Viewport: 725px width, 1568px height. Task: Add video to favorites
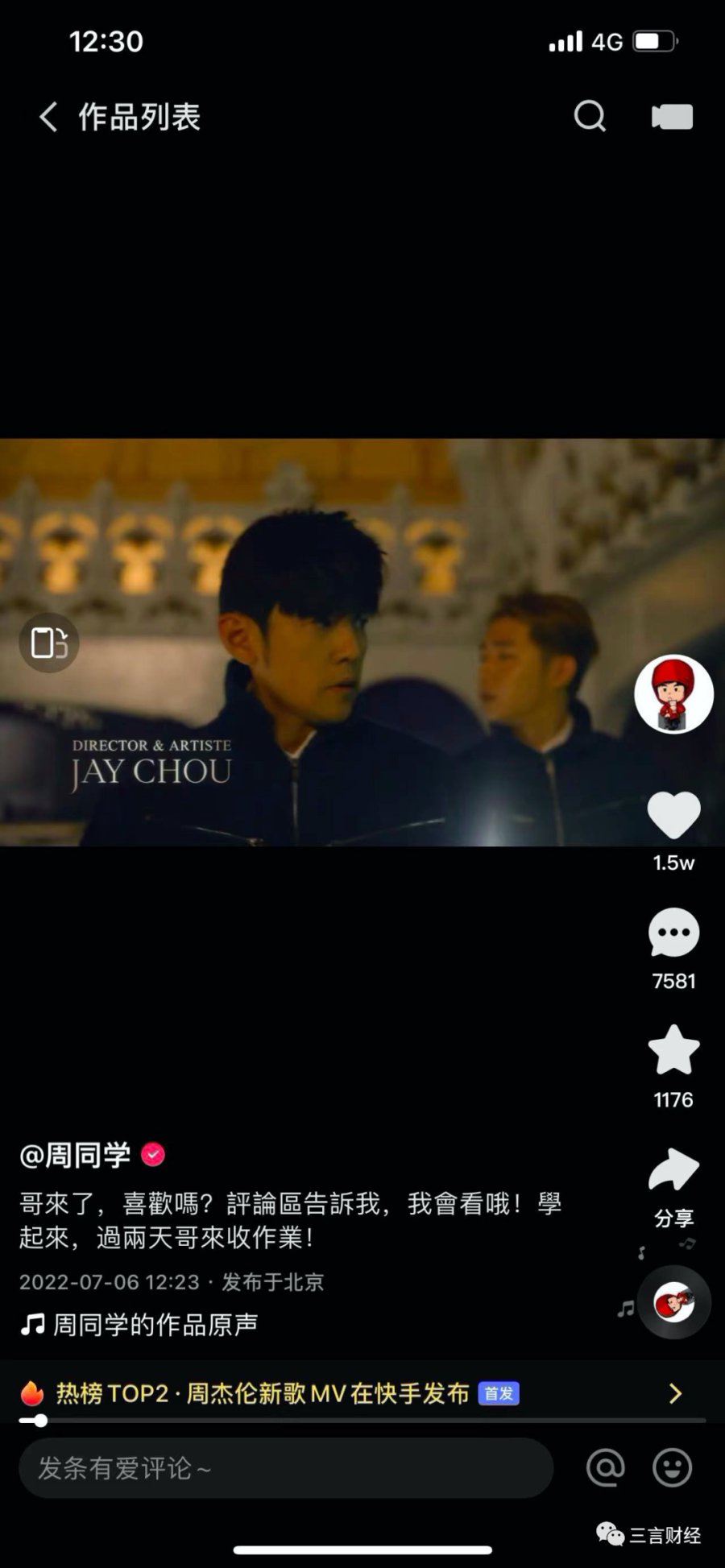(673, 1050)
